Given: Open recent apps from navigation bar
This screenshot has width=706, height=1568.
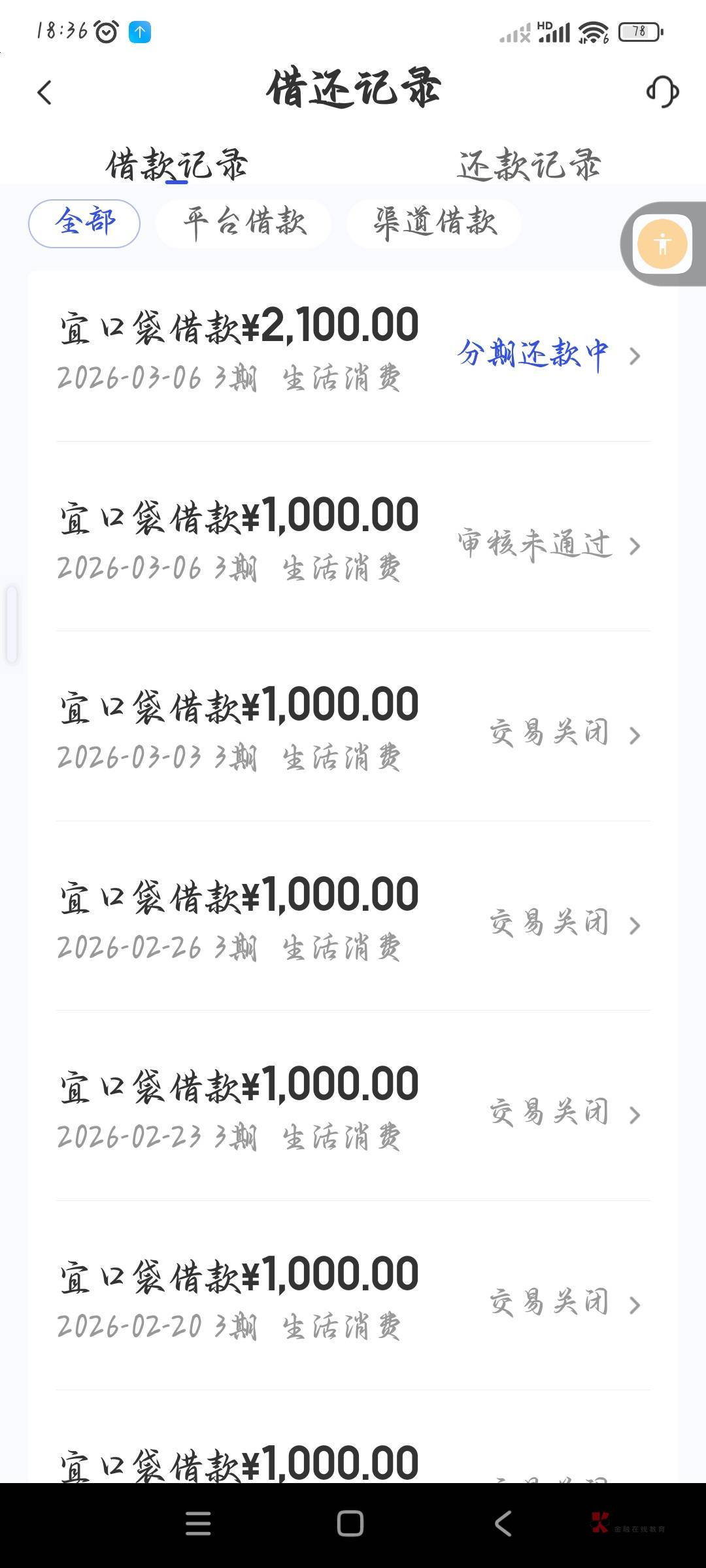Looking at the screenshot, I should tap(198, 1524).
